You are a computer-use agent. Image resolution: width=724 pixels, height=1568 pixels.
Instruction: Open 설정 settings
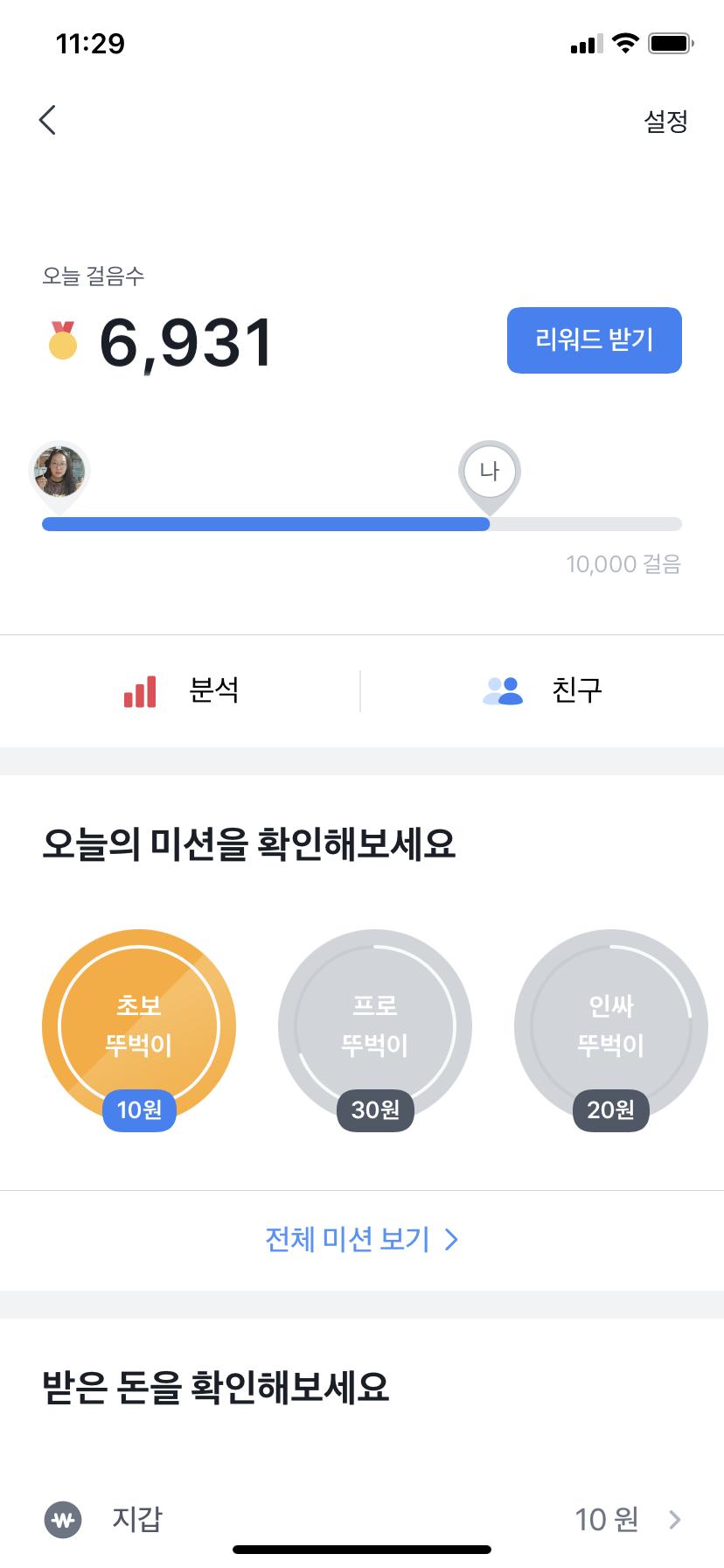[x=665, y=121]
